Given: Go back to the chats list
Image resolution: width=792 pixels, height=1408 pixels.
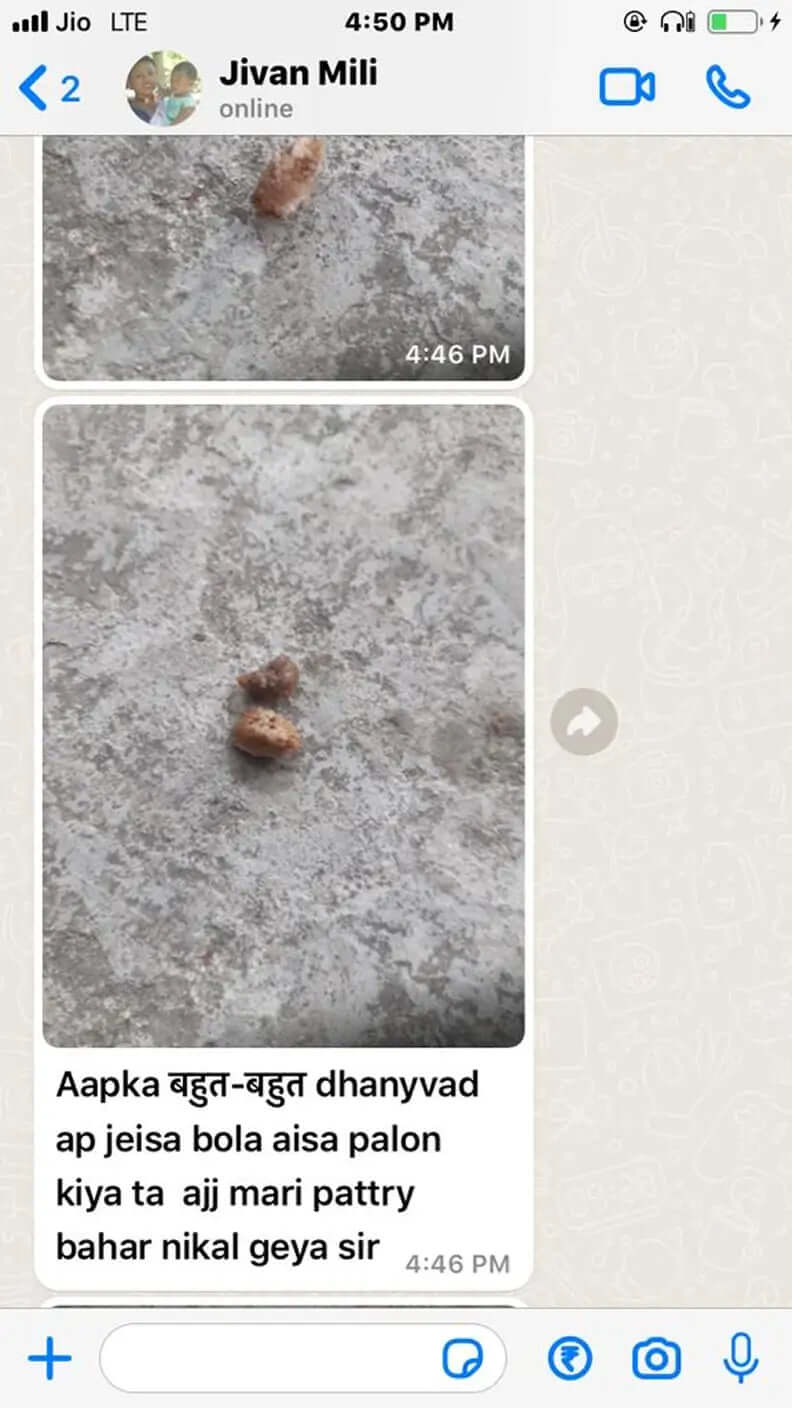Looking at the screenshot, I should (48, 88).
